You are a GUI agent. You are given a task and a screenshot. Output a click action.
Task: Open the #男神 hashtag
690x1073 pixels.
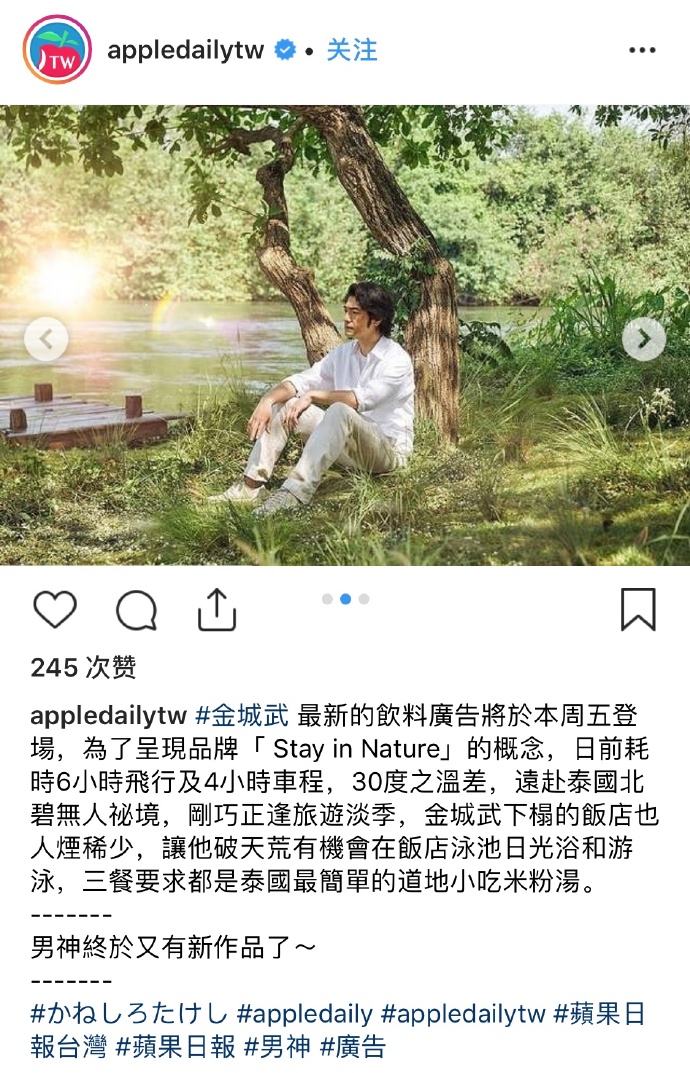277,1047
